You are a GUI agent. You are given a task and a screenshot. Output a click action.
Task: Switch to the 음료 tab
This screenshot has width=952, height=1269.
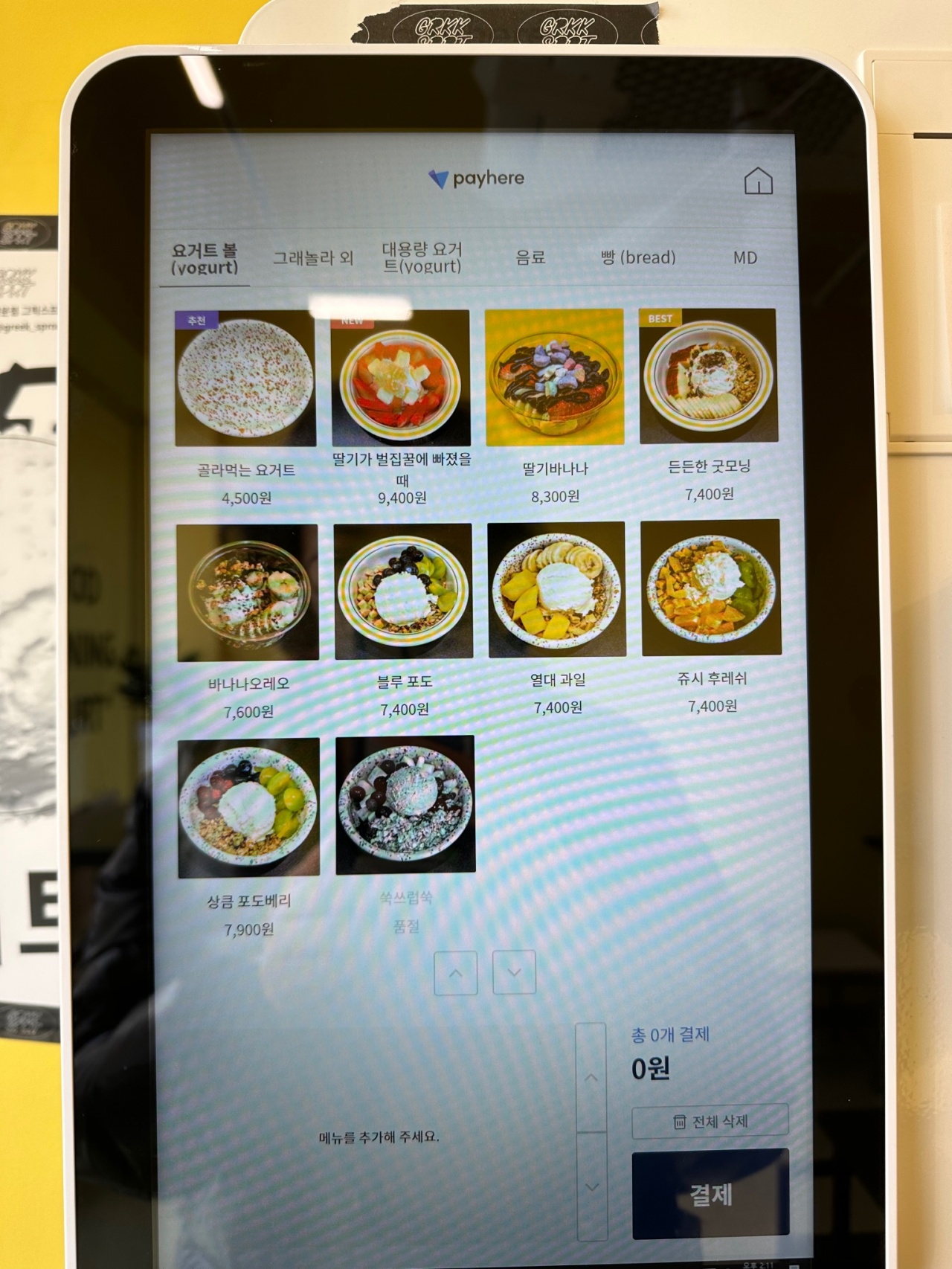(530, 257)
